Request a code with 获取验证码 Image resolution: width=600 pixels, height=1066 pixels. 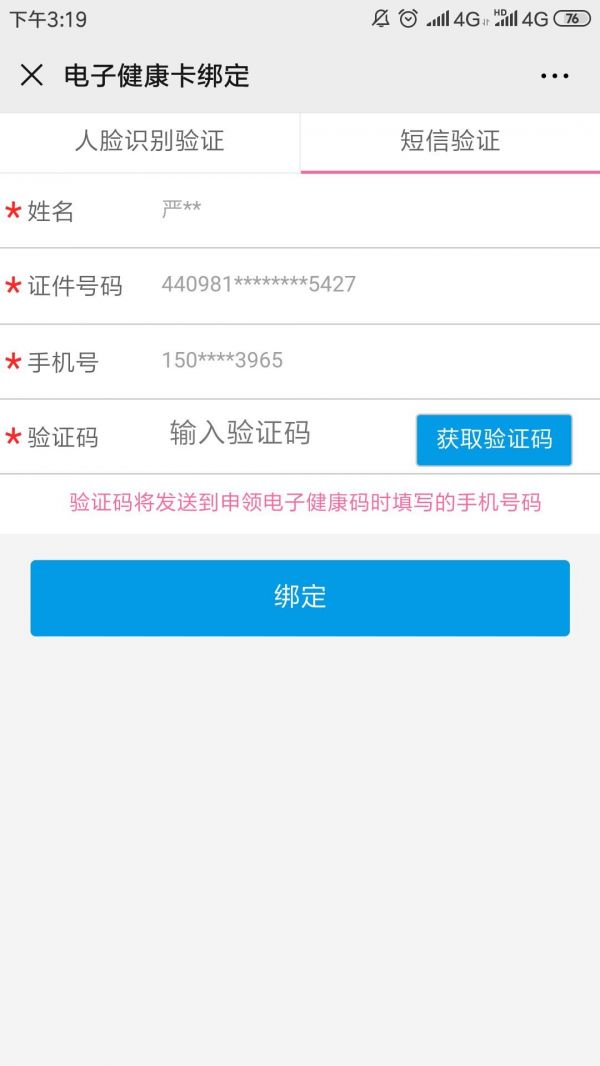point(494,440)
